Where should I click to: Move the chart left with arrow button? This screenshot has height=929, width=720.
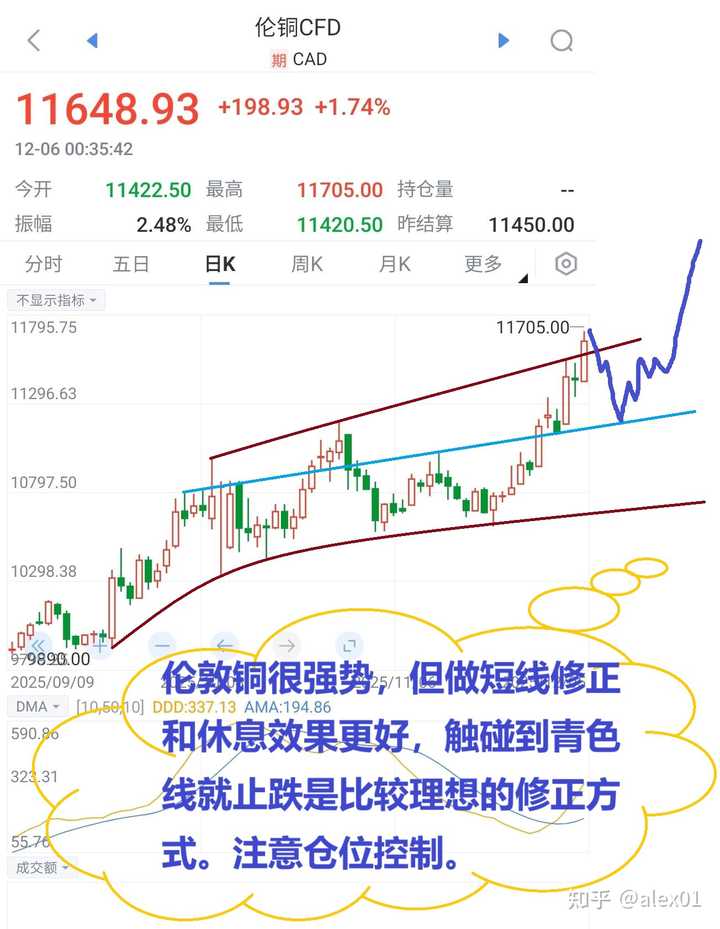(x=225, y=645)
